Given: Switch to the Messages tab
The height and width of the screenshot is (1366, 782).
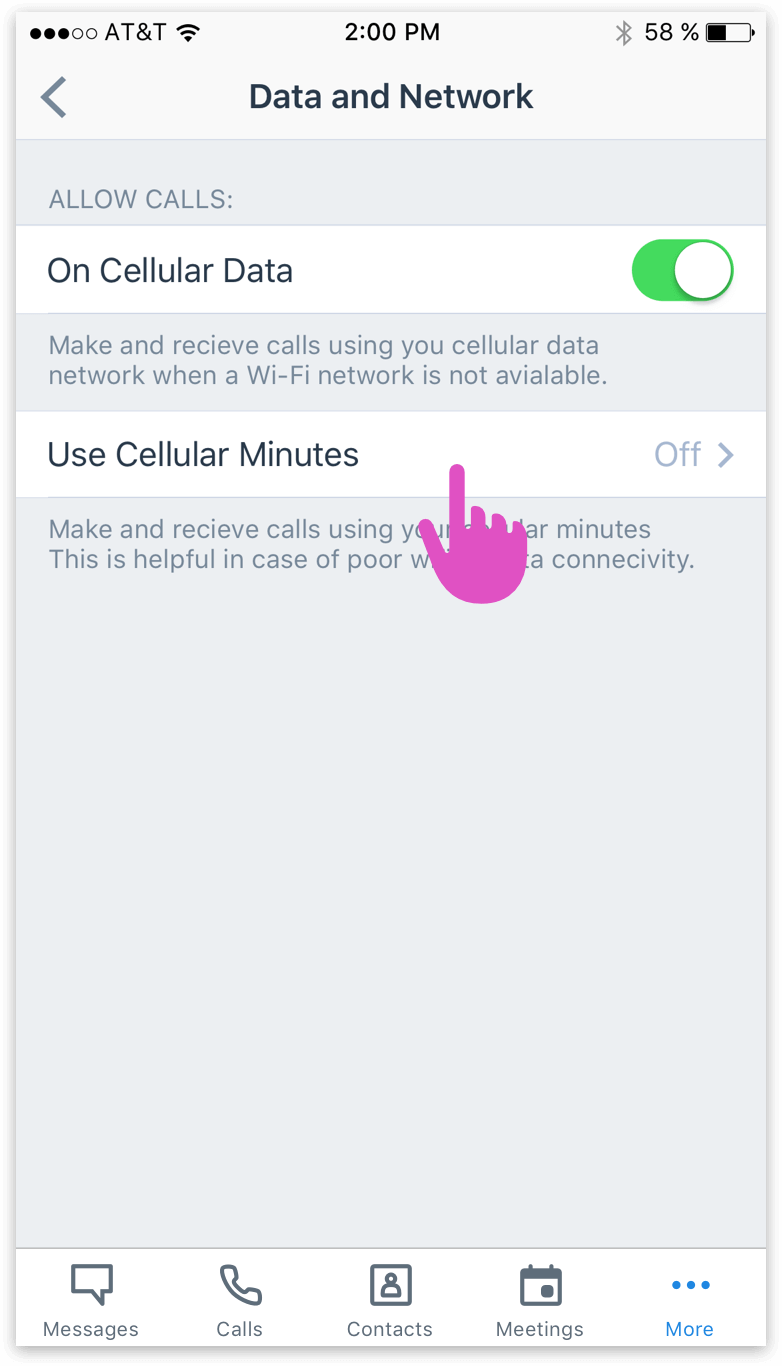Looking at the screenshot, I should click(x=91, y=1300).
